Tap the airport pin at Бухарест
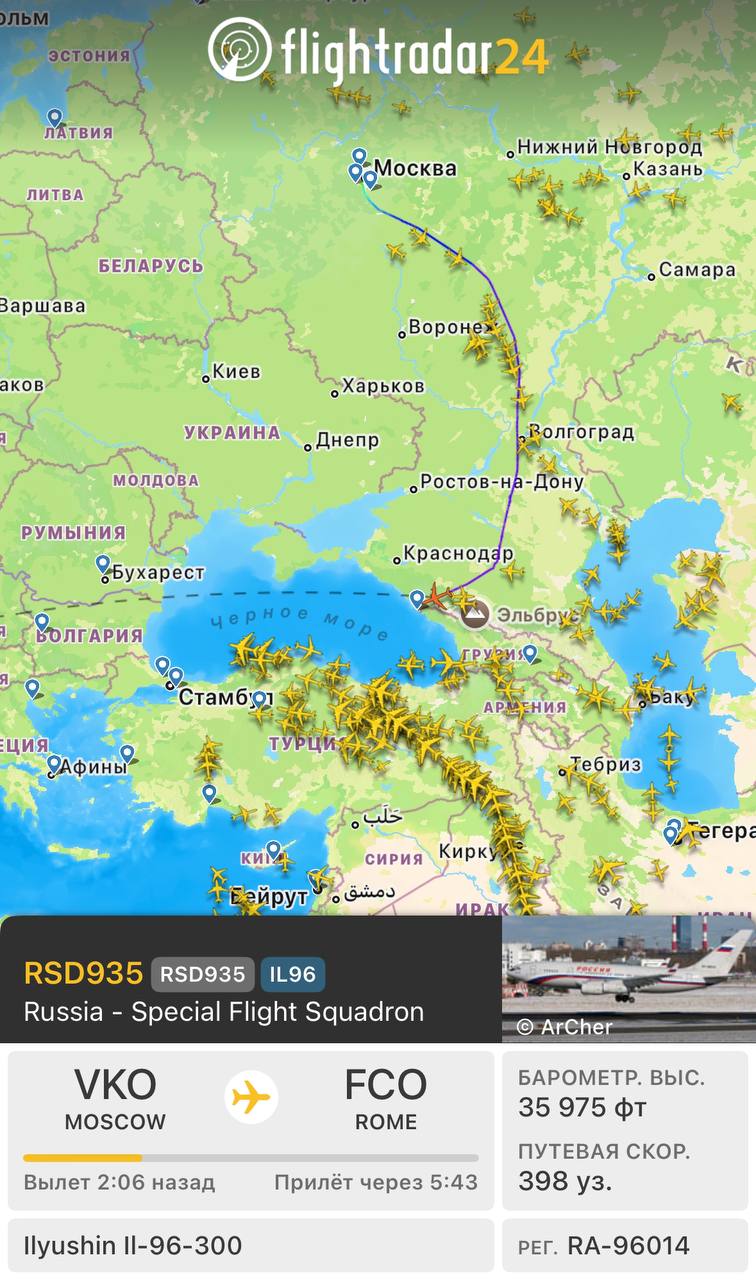Image resolution: width=756 pixels, height=1280 pixels. [103, 565]
